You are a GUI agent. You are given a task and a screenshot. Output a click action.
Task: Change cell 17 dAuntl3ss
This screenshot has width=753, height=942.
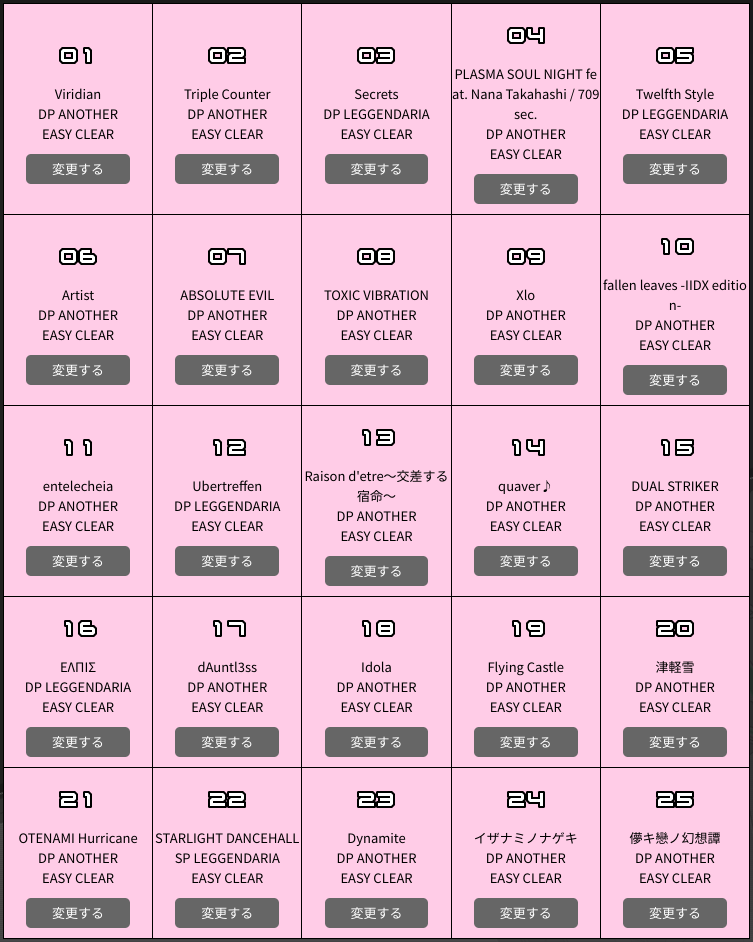227,741
